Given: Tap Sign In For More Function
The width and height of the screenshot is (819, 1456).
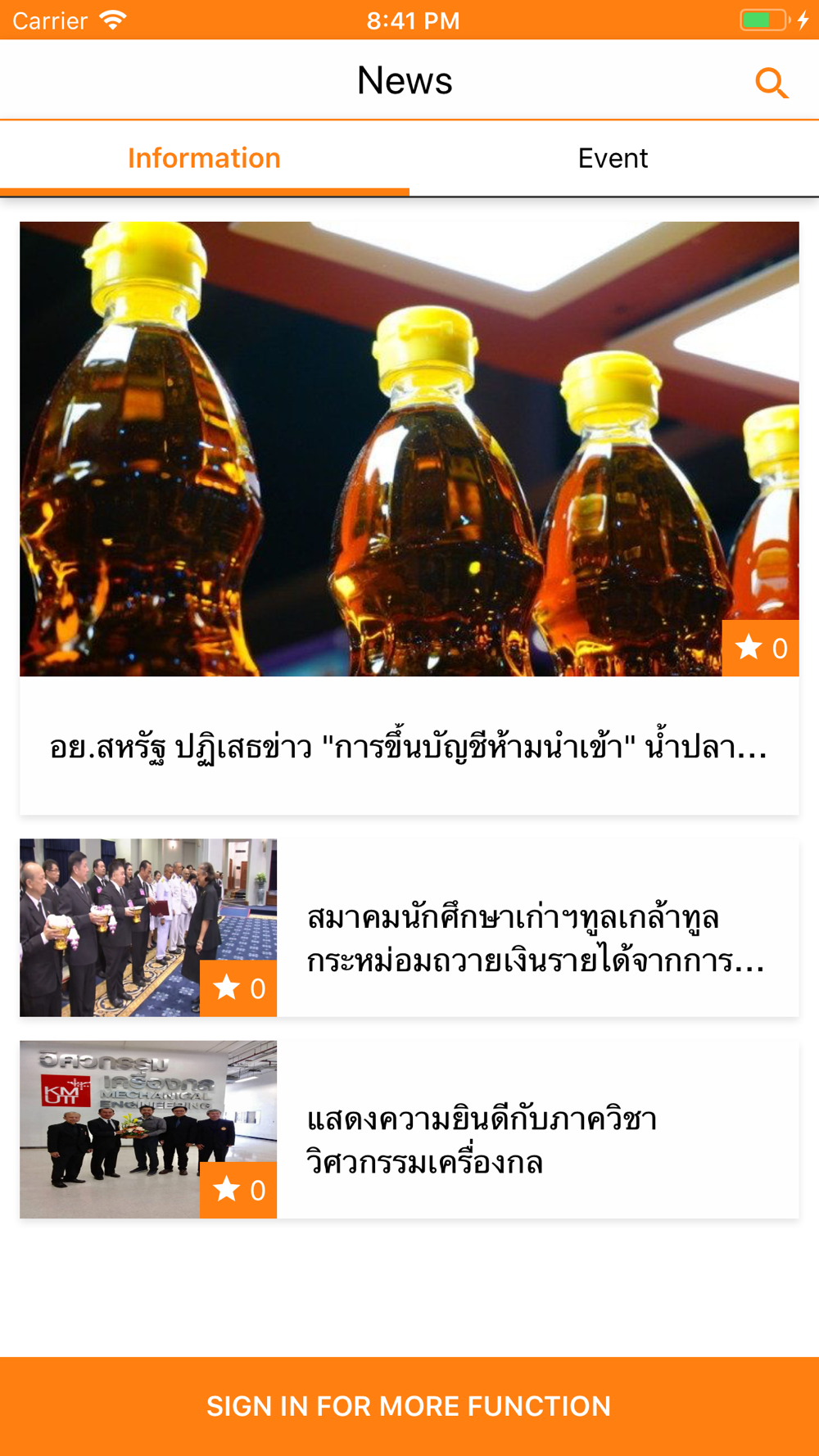Looking at the screenshot, I should pyautogui.click(x=409, y=1406).
